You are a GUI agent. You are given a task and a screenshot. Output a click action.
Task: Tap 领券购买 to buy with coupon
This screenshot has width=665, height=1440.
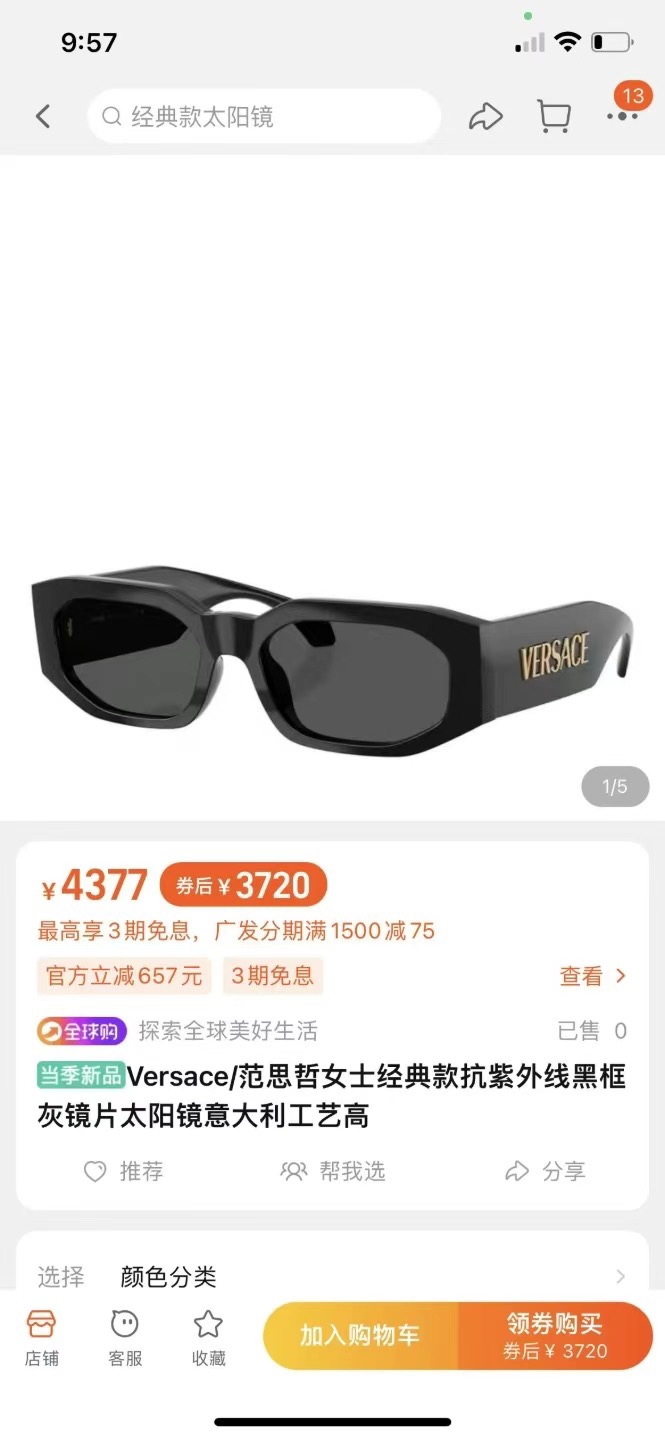[555, 1335]
